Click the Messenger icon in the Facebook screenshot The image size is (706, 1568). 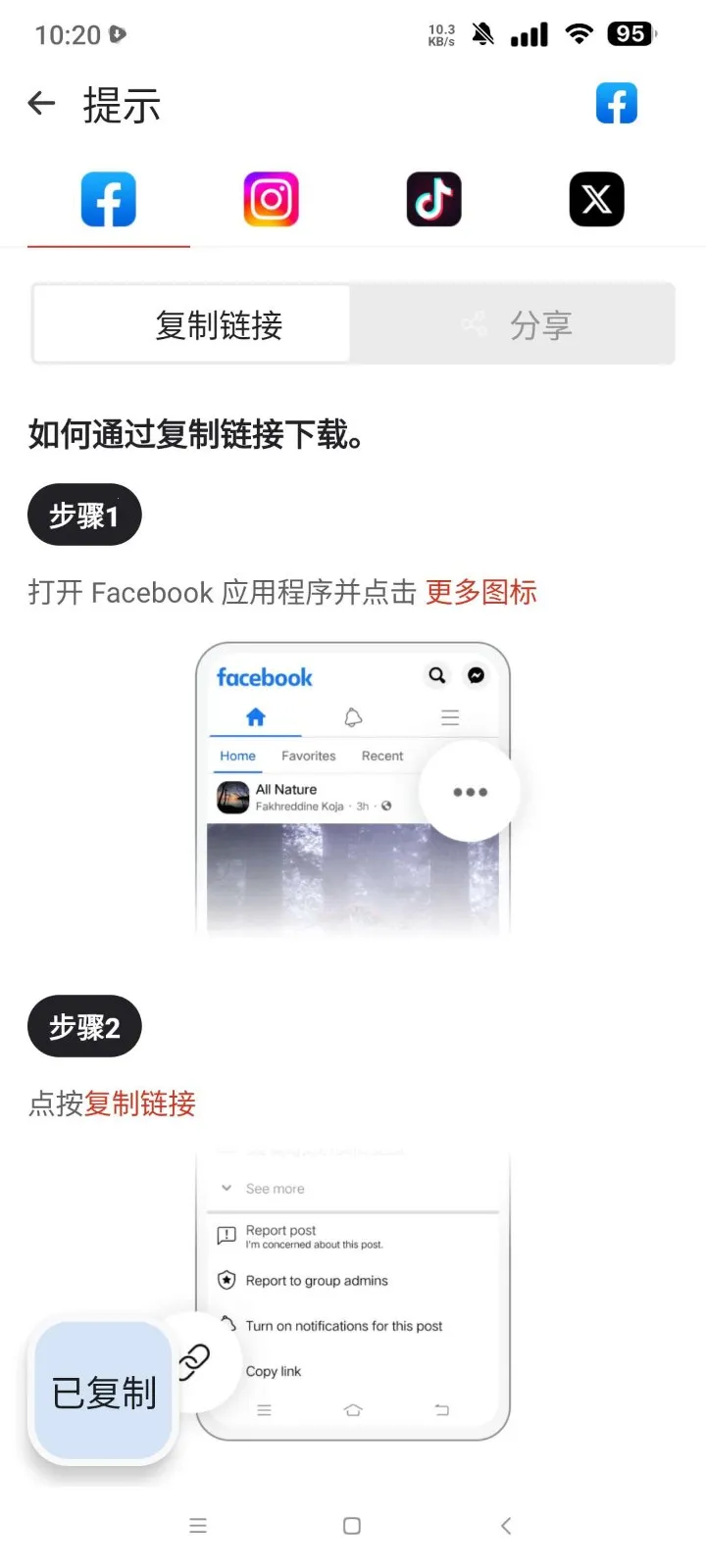coord(475,675)
